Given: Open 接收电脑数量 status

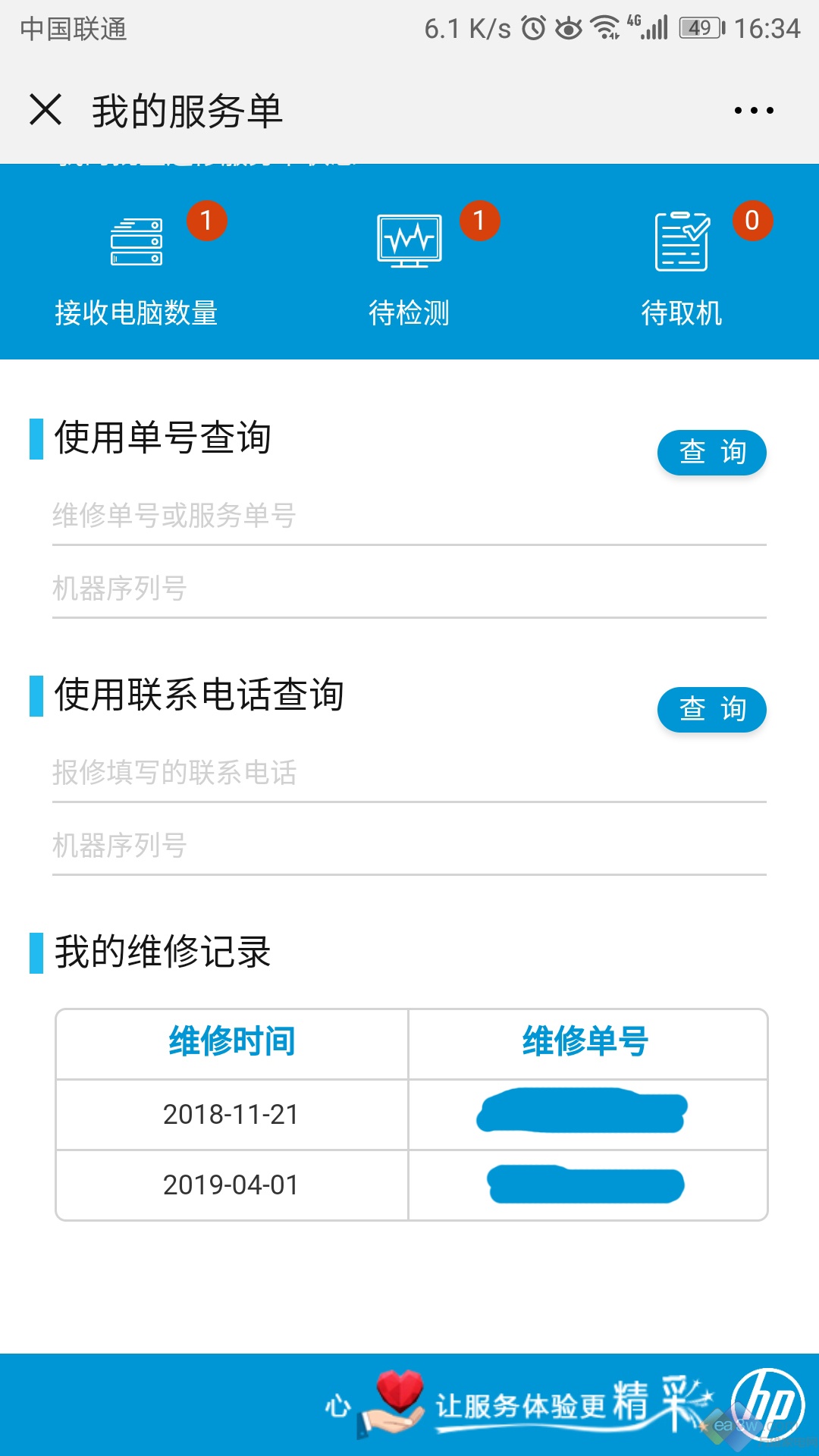Looking at the screenshot, I should pyautogui.click(x=136, y=265).
